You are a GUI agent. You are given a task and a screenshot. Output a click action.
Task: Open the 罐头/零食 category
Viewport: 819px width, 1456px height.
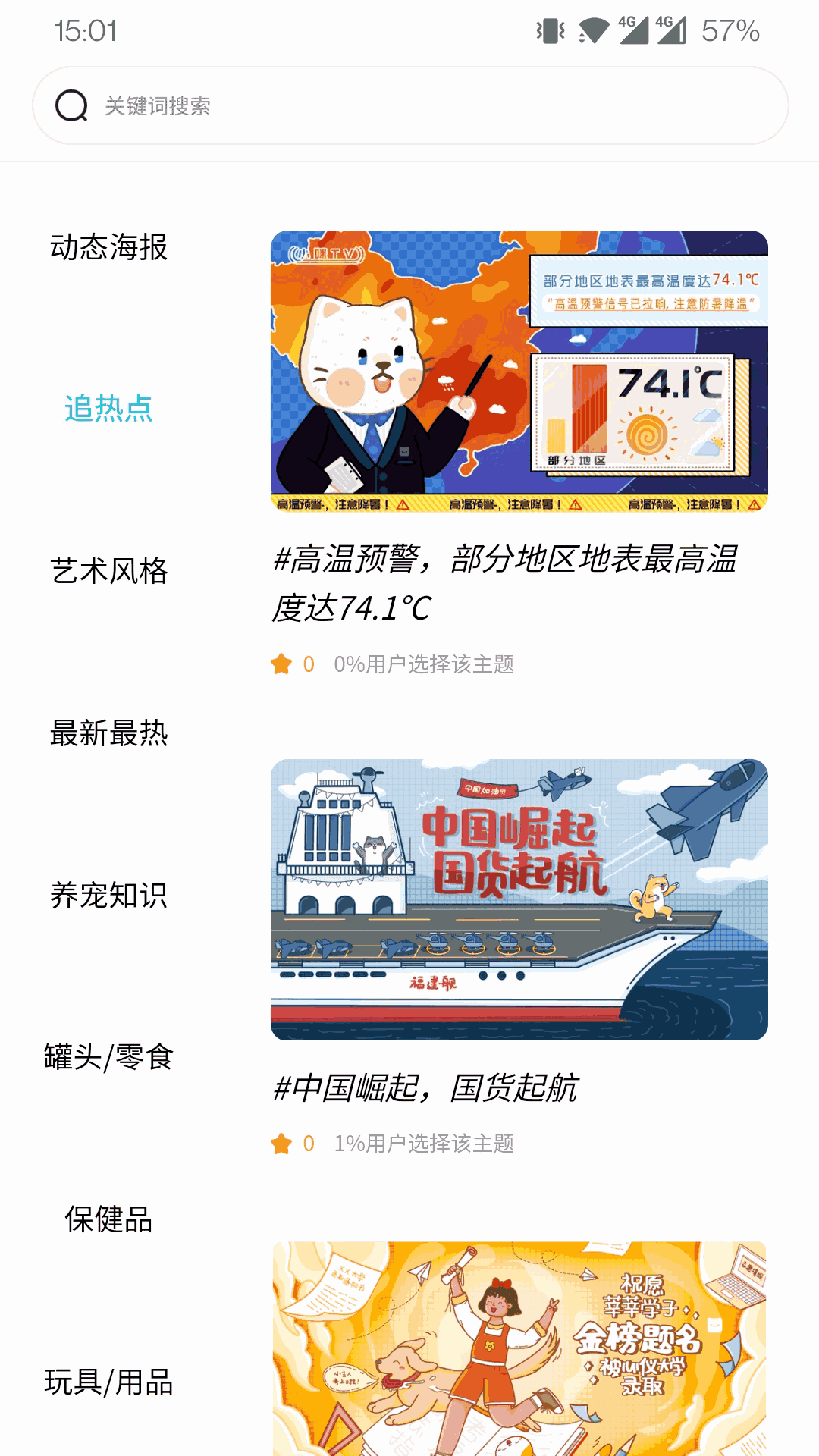tap(108, 1057)
